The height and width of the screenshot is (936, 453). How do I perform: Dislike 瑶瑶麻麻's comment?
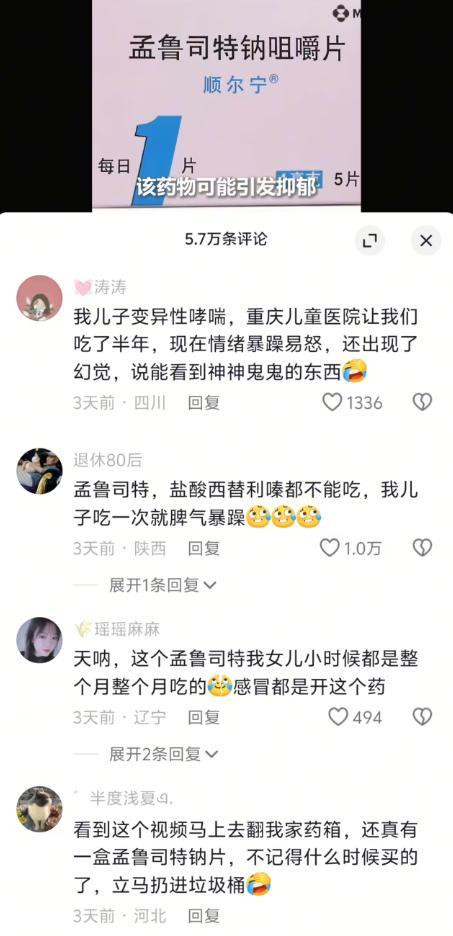pos(422,716)
